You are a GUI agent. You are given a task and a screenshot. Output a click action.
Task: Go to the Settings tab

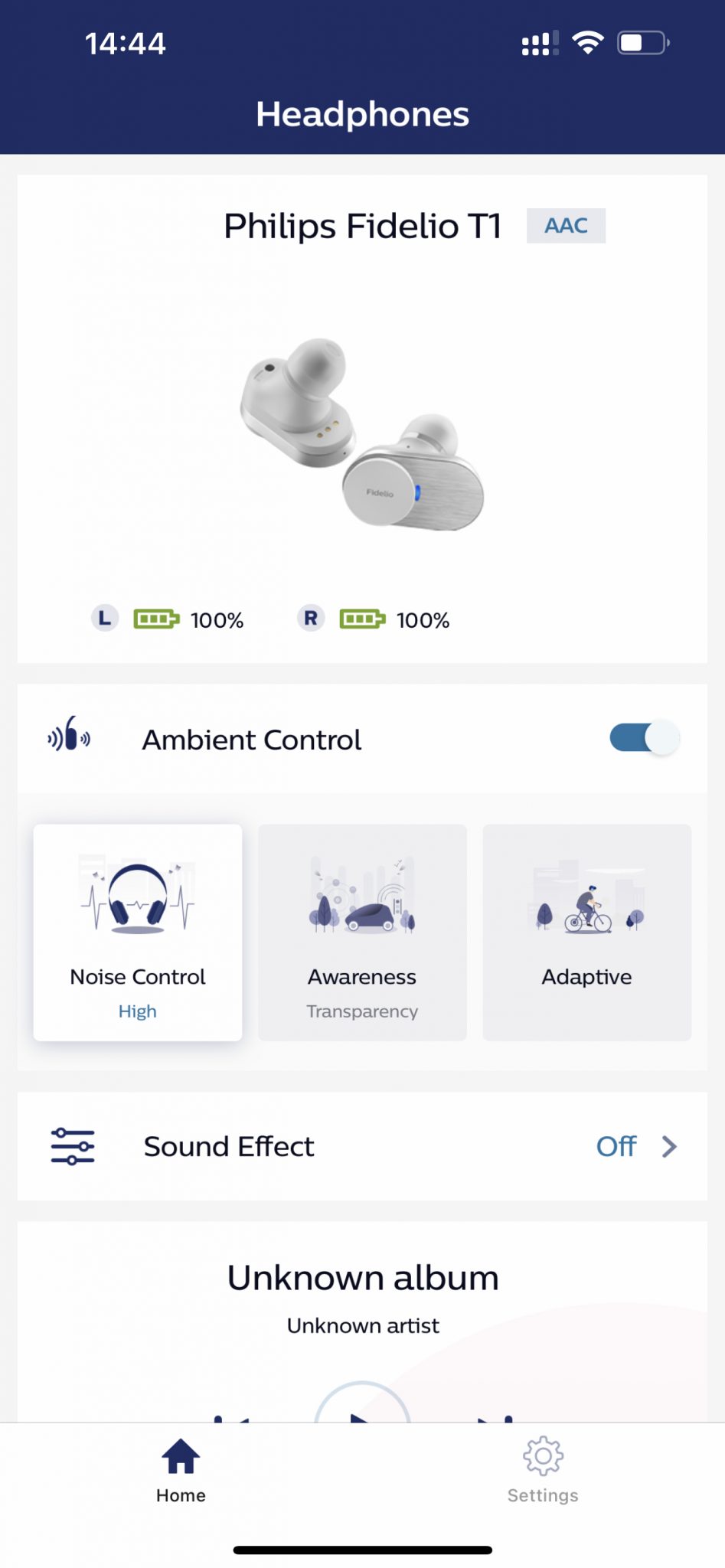click(x=543, y=1471)
